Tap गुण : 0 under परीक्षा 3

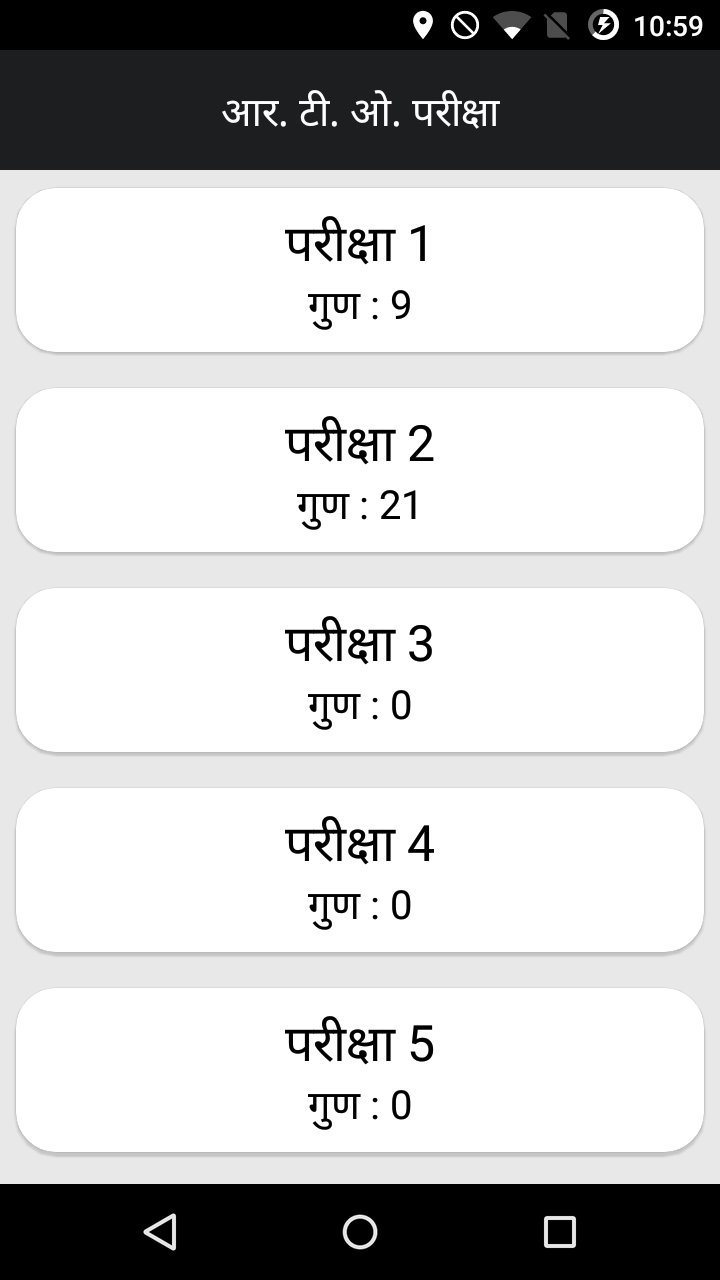[x=360, y=706]
